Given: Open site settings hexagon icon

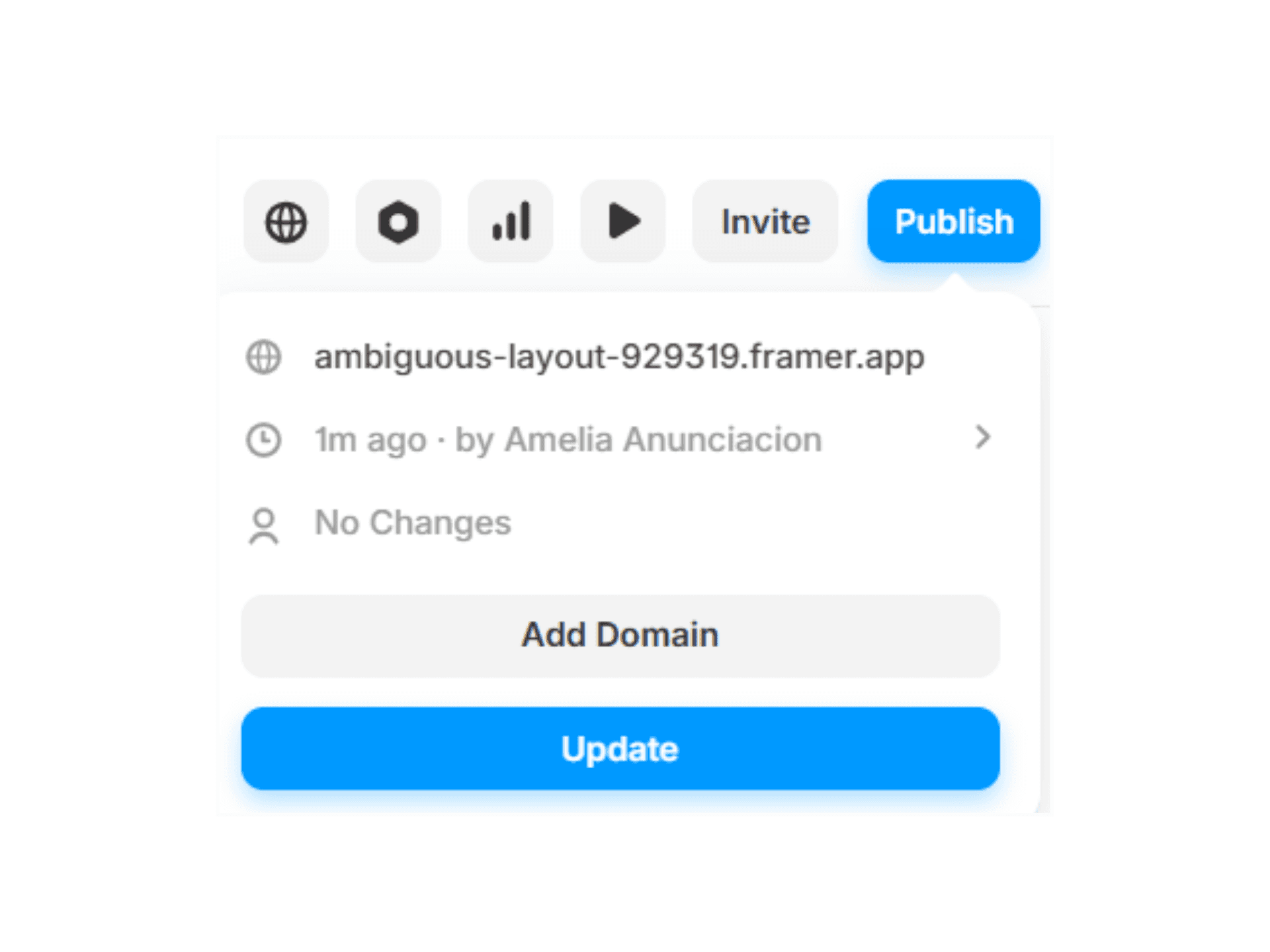Looking at the screenshot, I should [398, 221].
